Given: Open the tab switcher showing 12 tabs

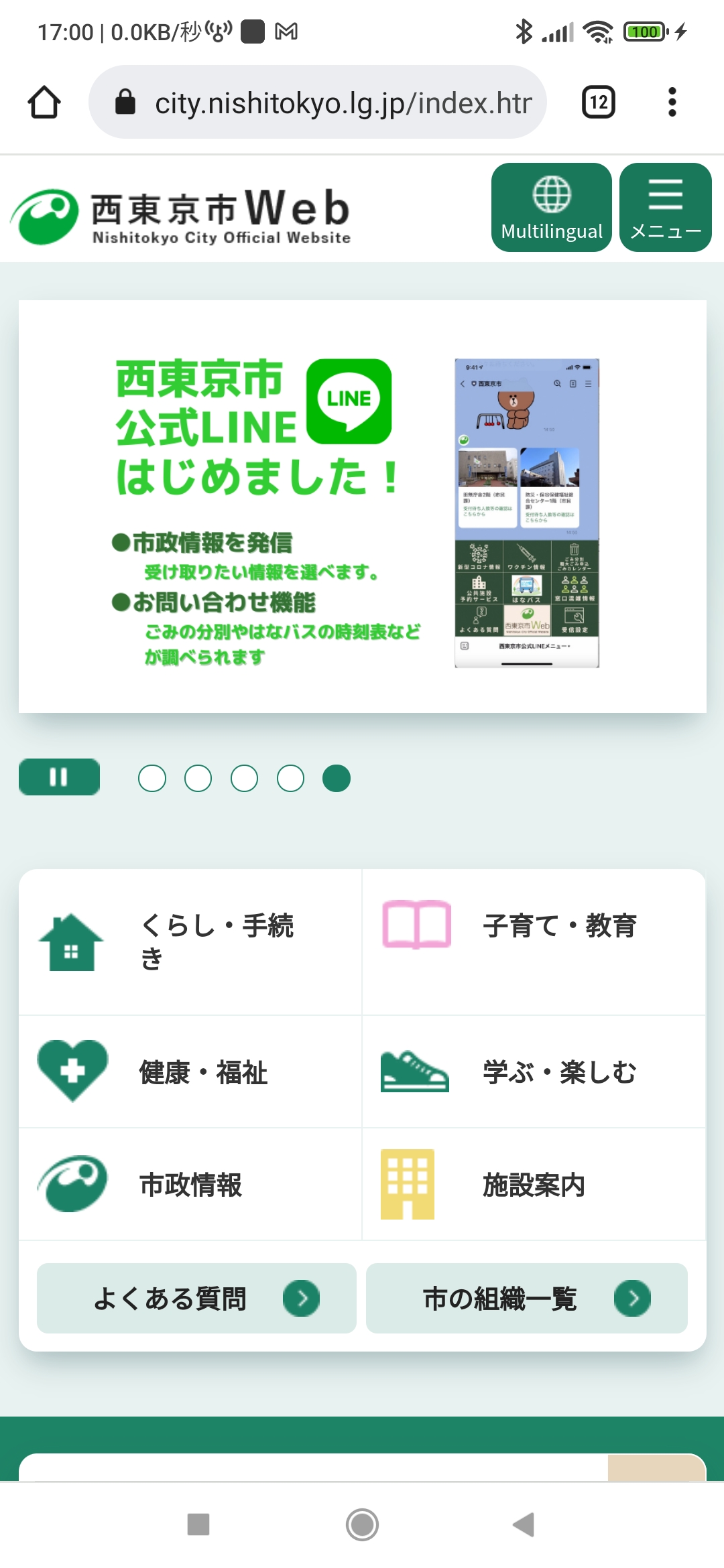Looking at the screenshot, I should click(x=598, y=103).
